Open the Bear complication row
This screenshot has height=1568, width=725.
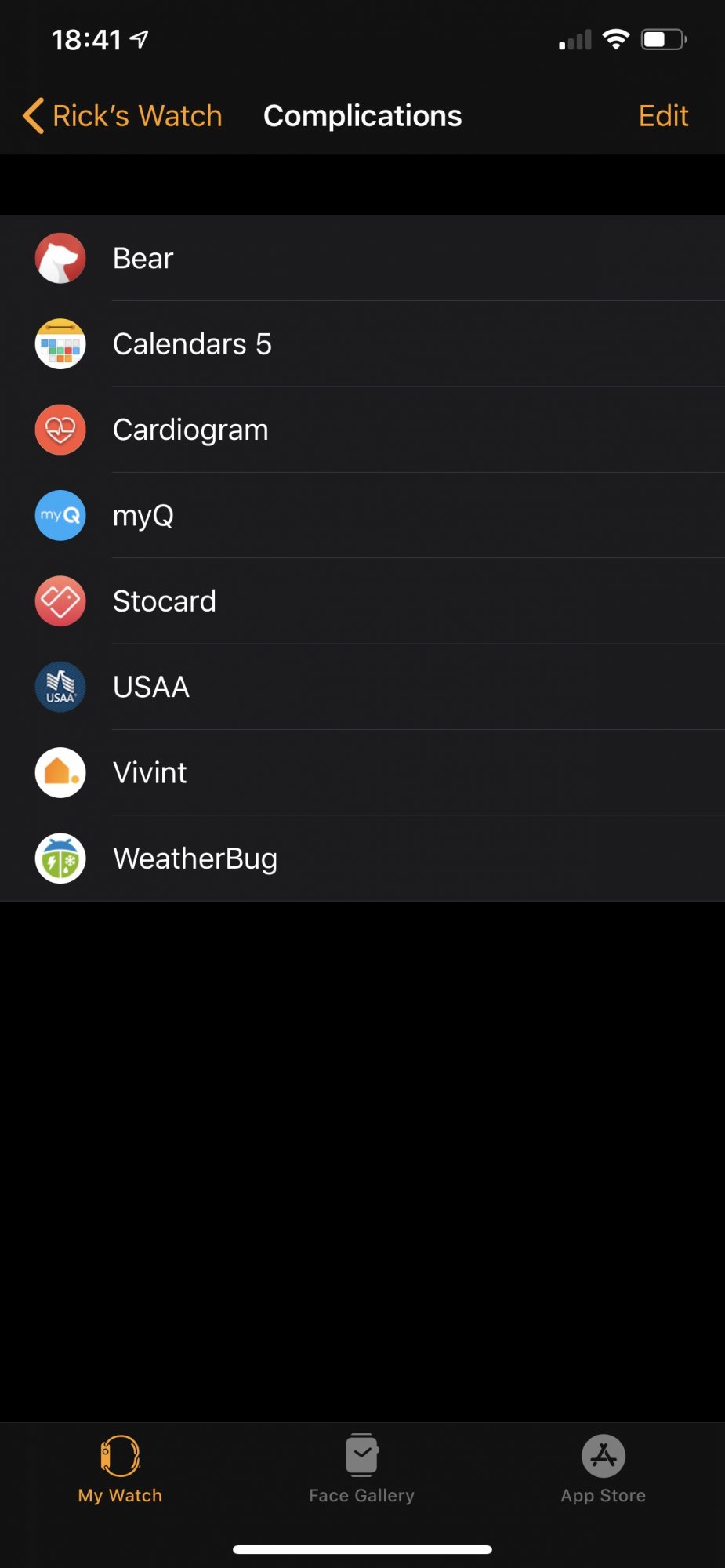(362, 259)
